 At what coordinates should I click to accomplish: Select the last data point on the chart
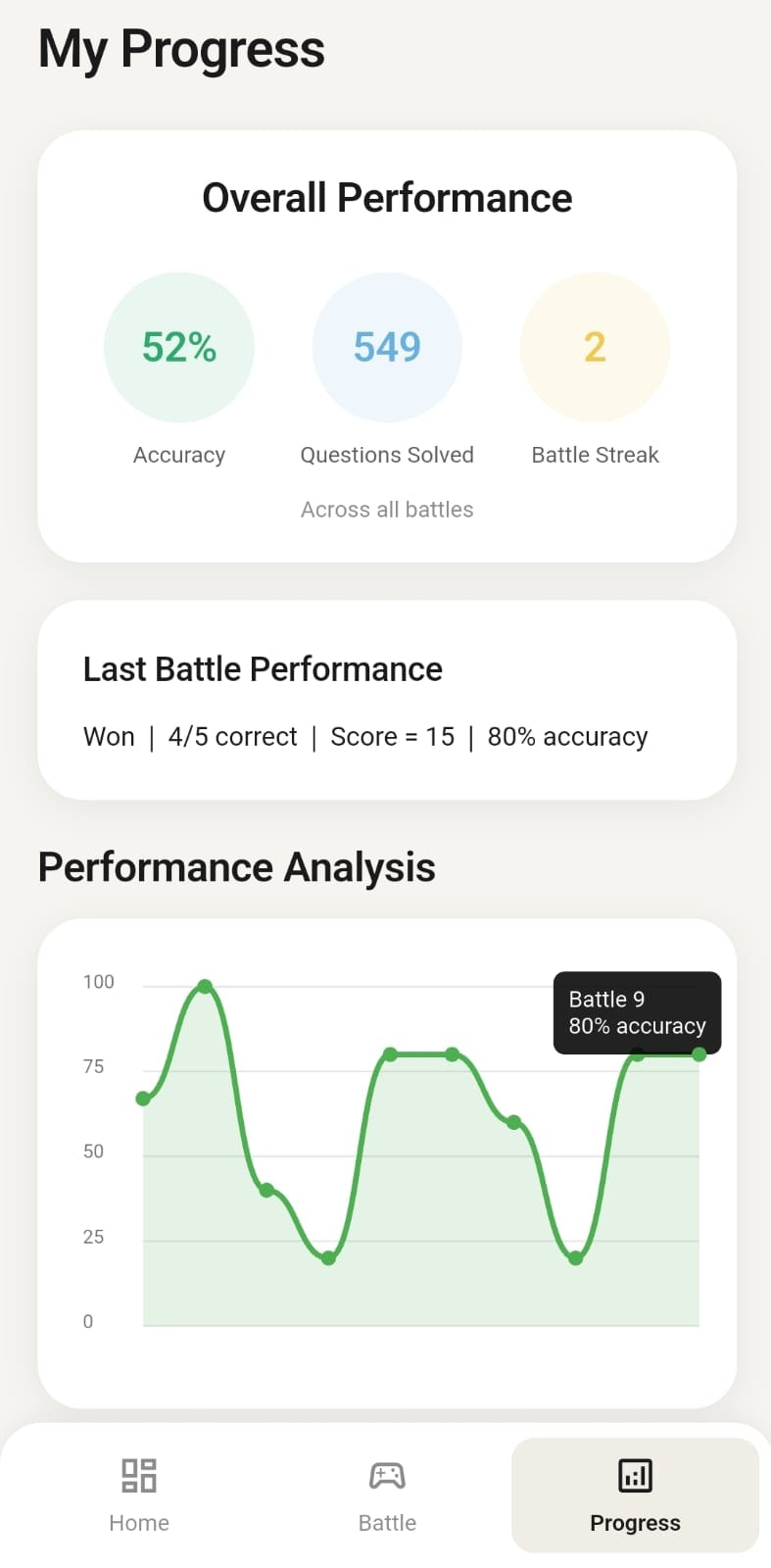(x=699, y=1054)
